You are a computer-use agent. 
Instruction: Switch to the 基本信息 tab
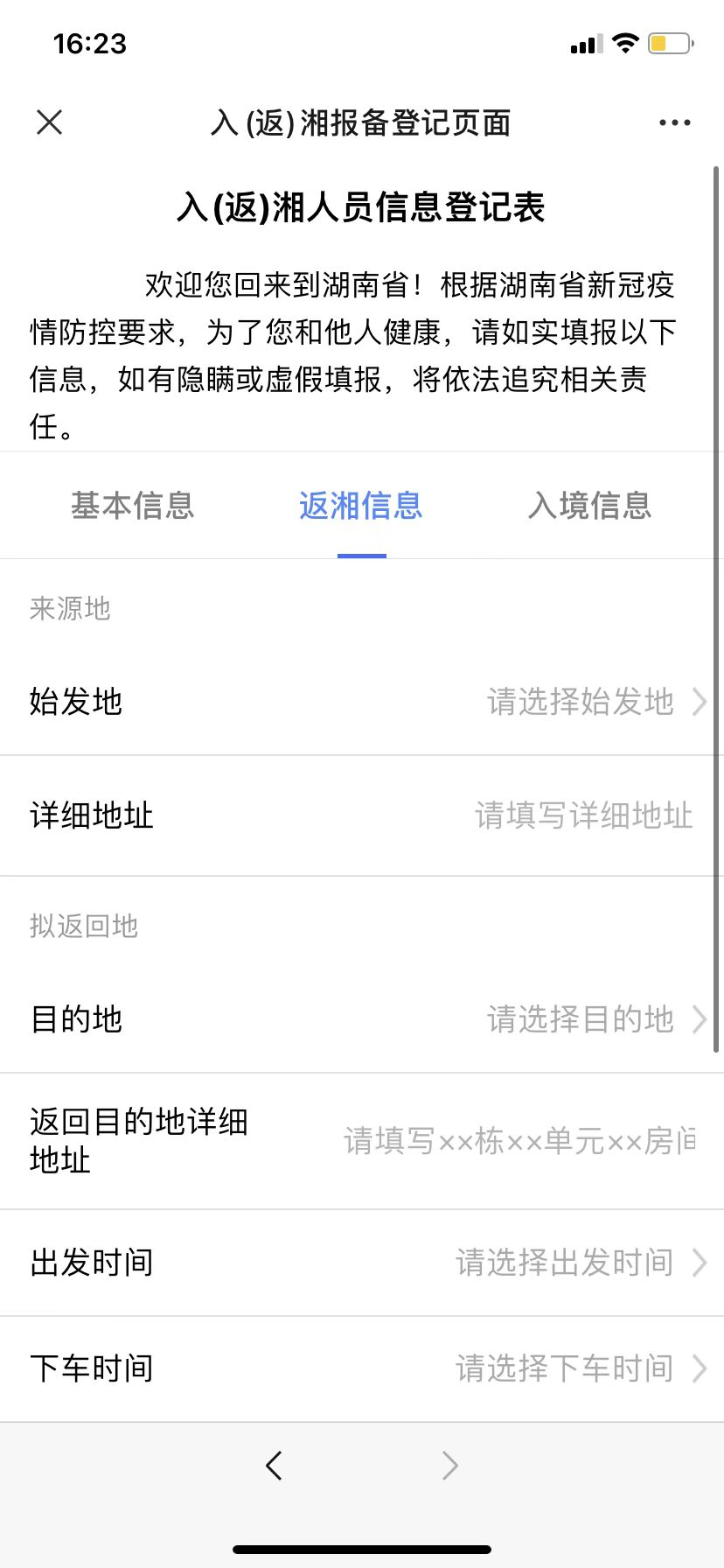point(132,506)
